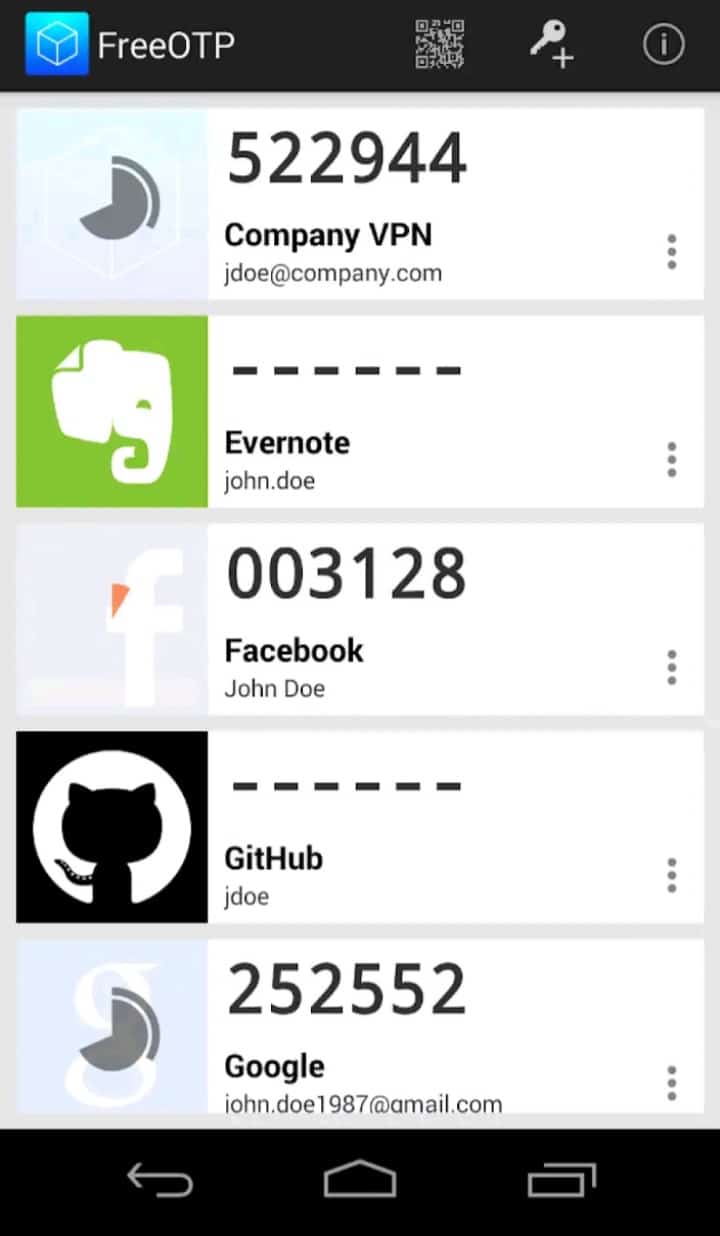Viewport: 720px width, 1236px height.
Task: Return to the home screen
Action: (x=360, y=1181)
